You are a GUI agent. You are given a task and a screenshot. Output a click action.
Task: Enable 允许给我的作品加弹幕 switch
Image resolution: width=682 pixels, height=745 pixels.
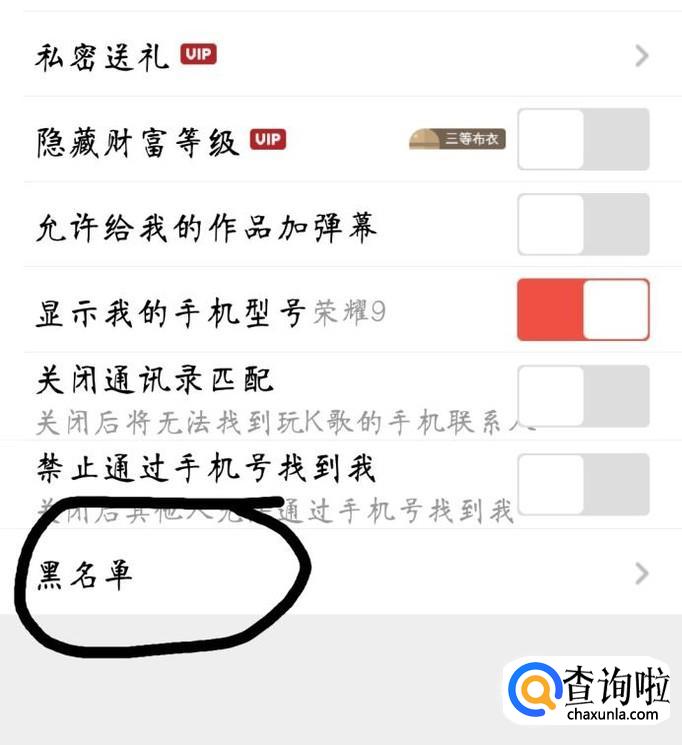tap(583, 224)
